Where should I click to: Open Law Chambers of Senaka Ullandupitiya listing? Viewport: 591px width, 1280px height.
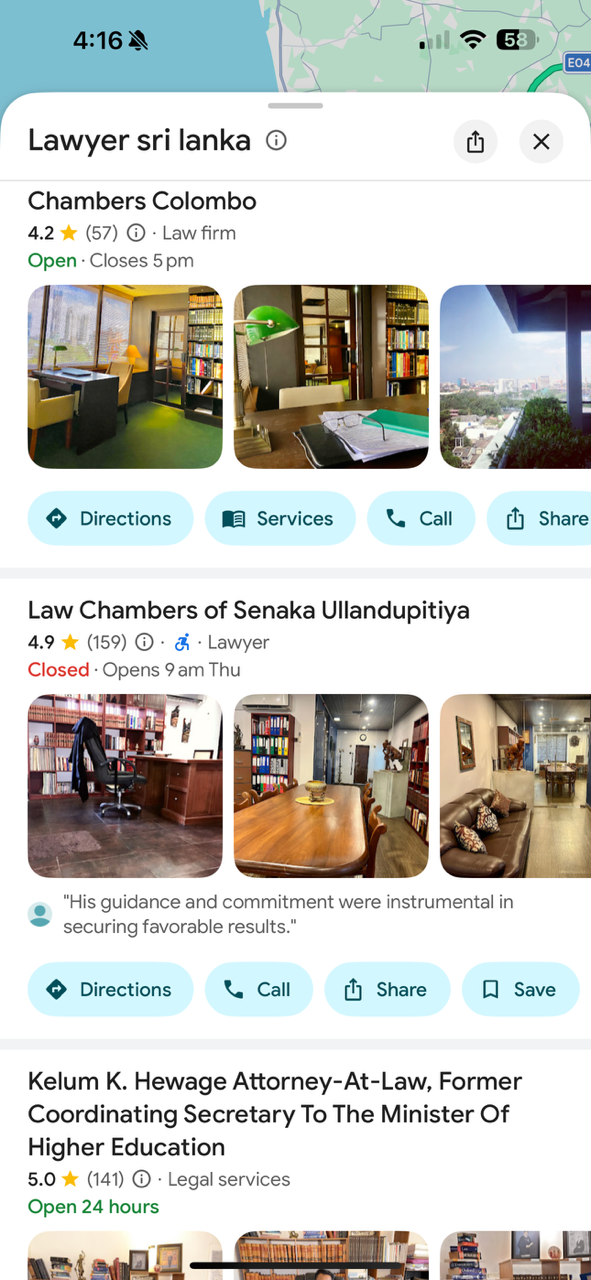[x=248, y=610]
